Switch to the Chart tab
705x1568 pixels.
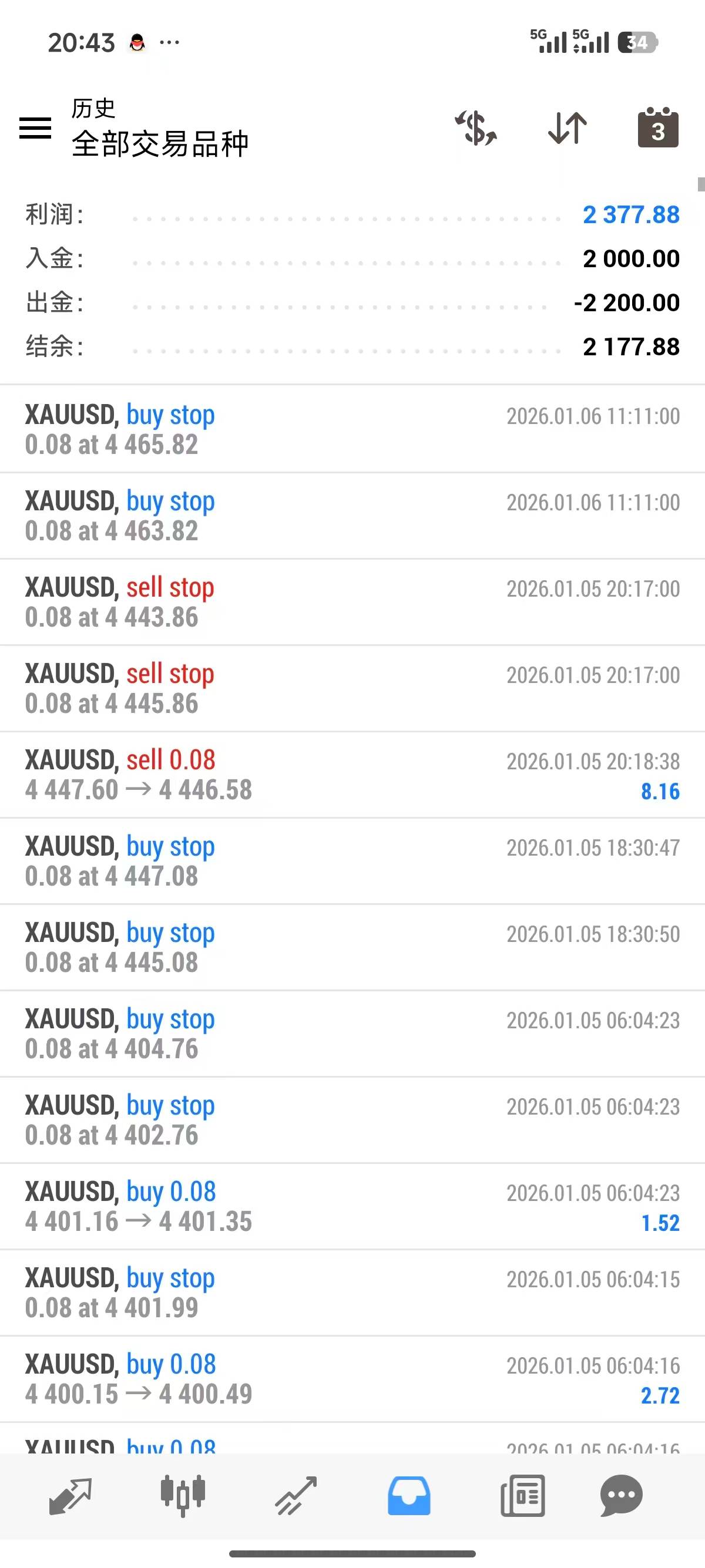coord(183,1495)
